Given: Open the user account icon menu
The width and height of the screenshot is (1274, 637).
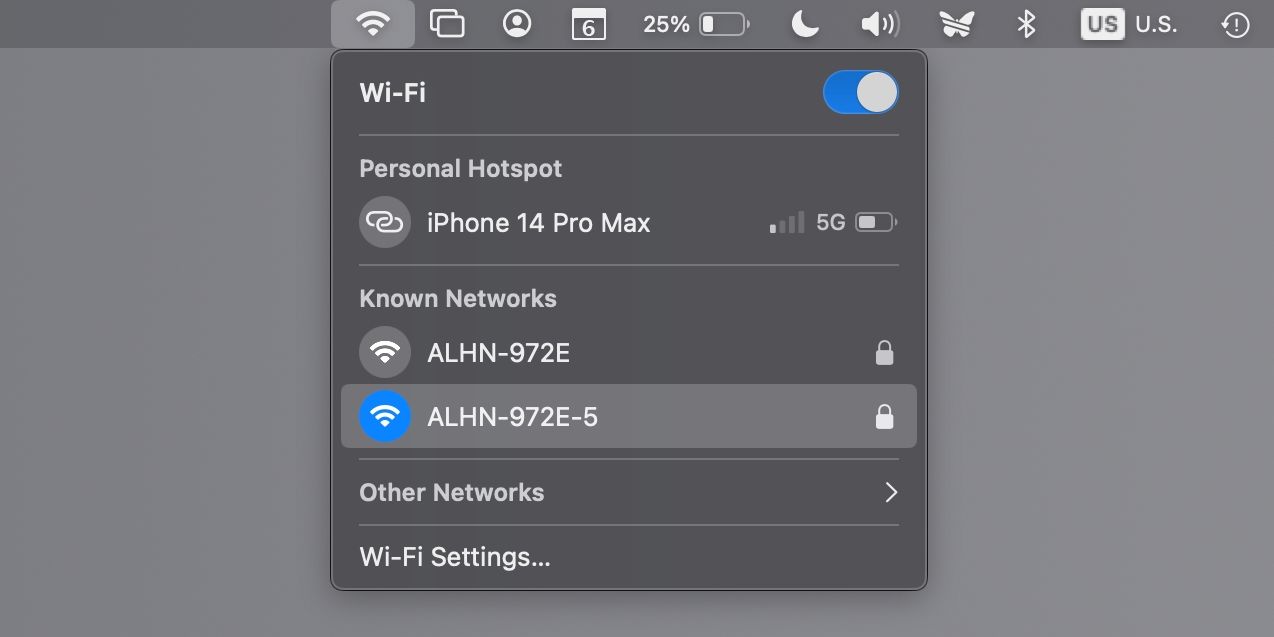Looking at the screenshot, I should click(517, 24).
